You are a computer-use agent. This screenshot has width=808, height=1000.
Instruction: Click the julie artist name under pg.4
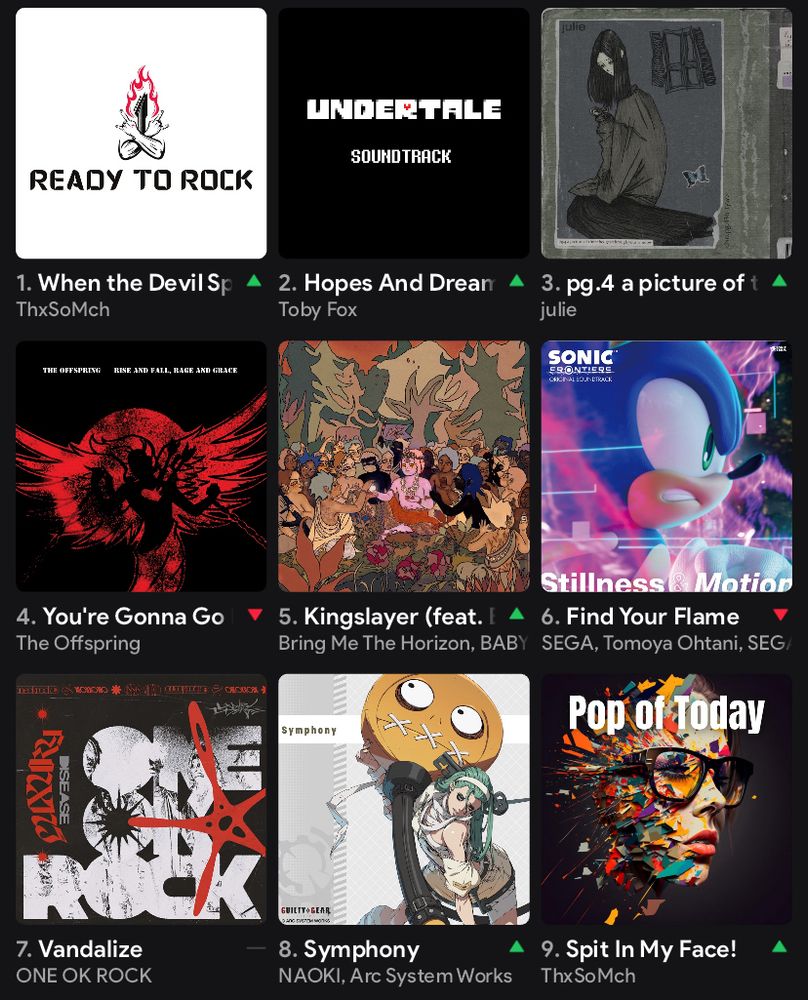click(x=558, y=309)
